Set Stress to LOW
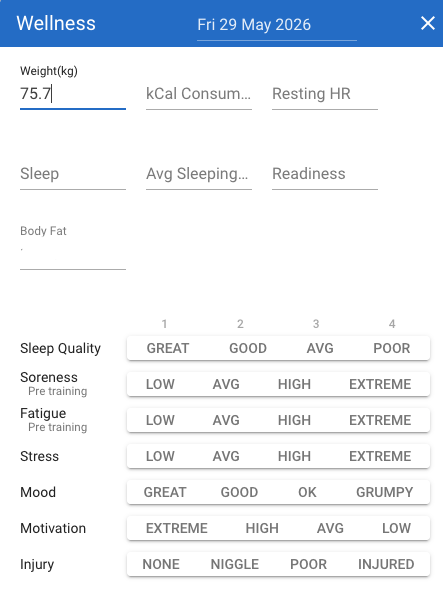 (x=160, y=456)
